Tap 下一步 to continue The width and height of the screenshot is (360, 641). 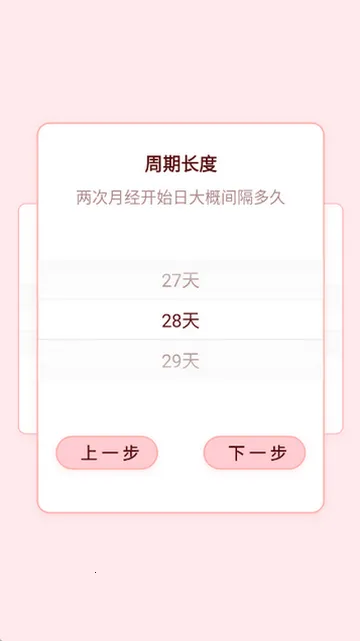tap(254, 453)
